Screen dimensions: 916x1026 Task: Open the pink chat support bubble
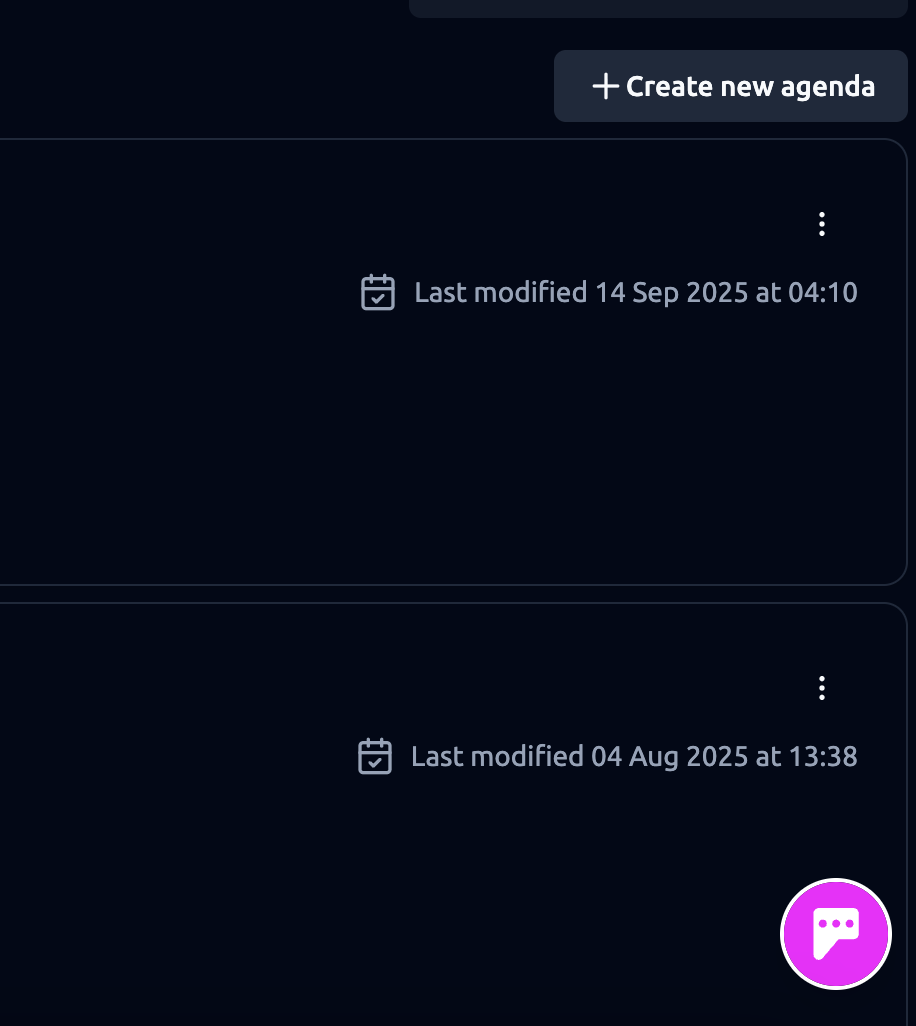[x=835, y=934]
